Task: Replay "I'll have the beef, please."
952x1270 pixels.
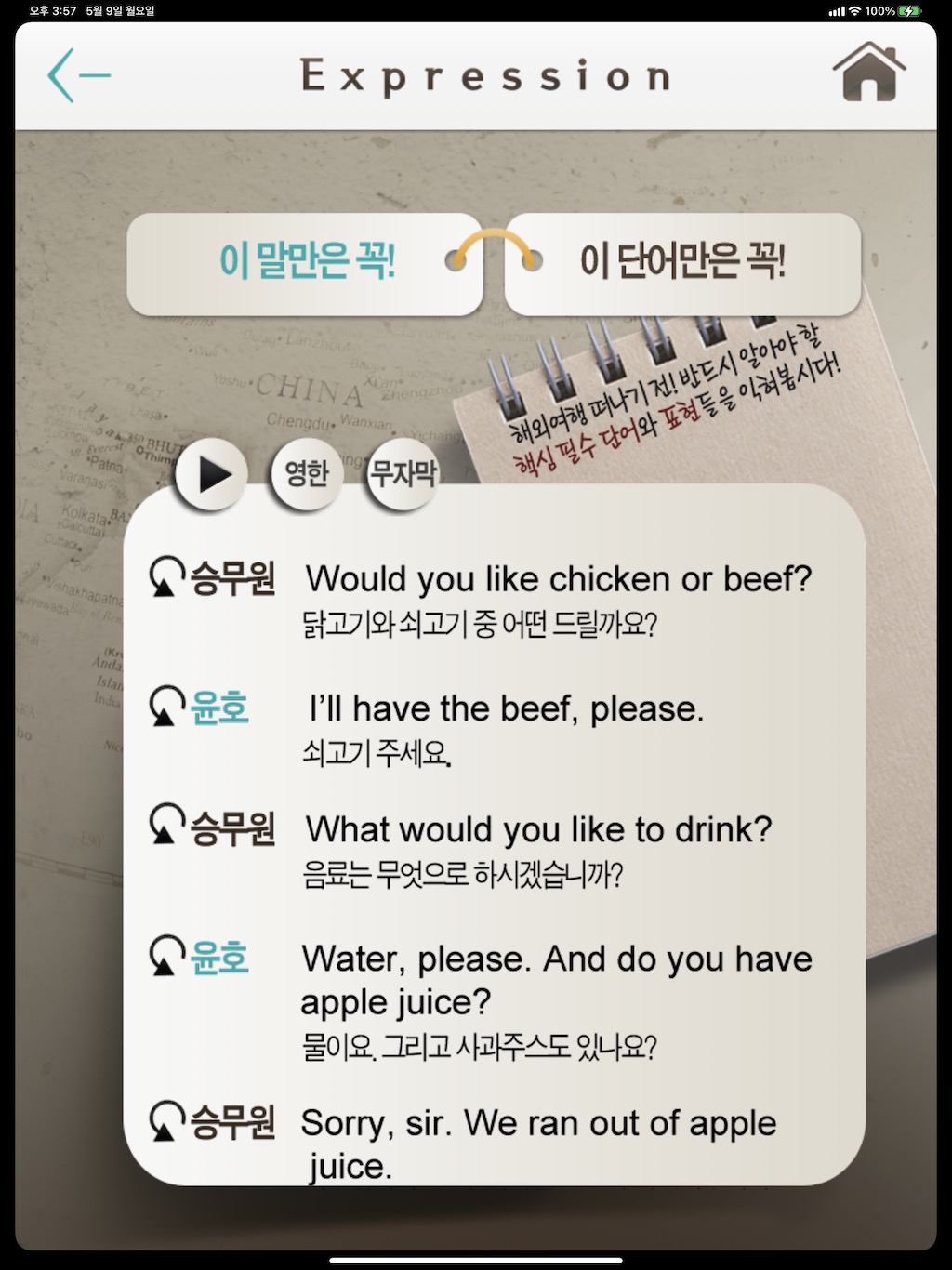Action: coord(166,707)
